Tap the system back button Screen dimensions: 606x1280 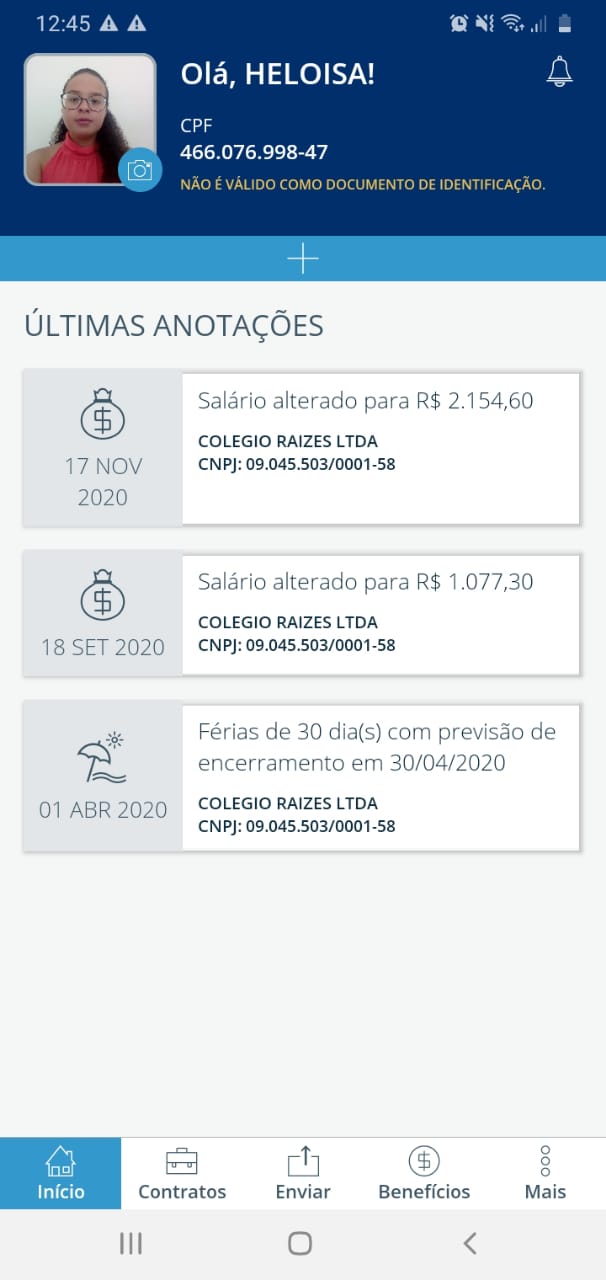pos(470,1243)
